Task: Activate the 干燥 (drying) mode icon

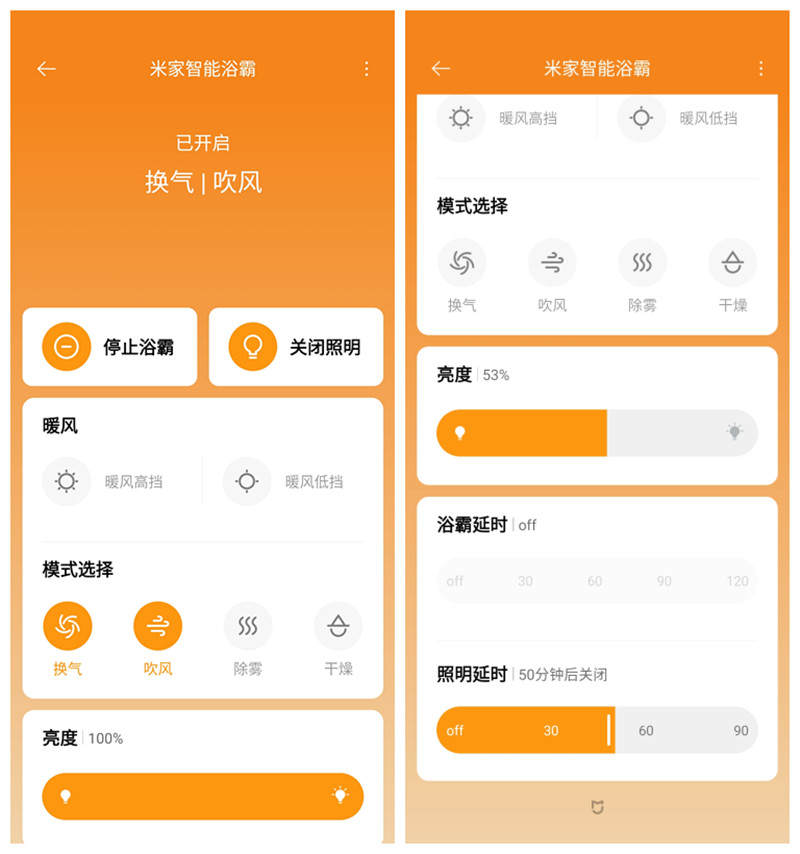Action: coord(338,629)
